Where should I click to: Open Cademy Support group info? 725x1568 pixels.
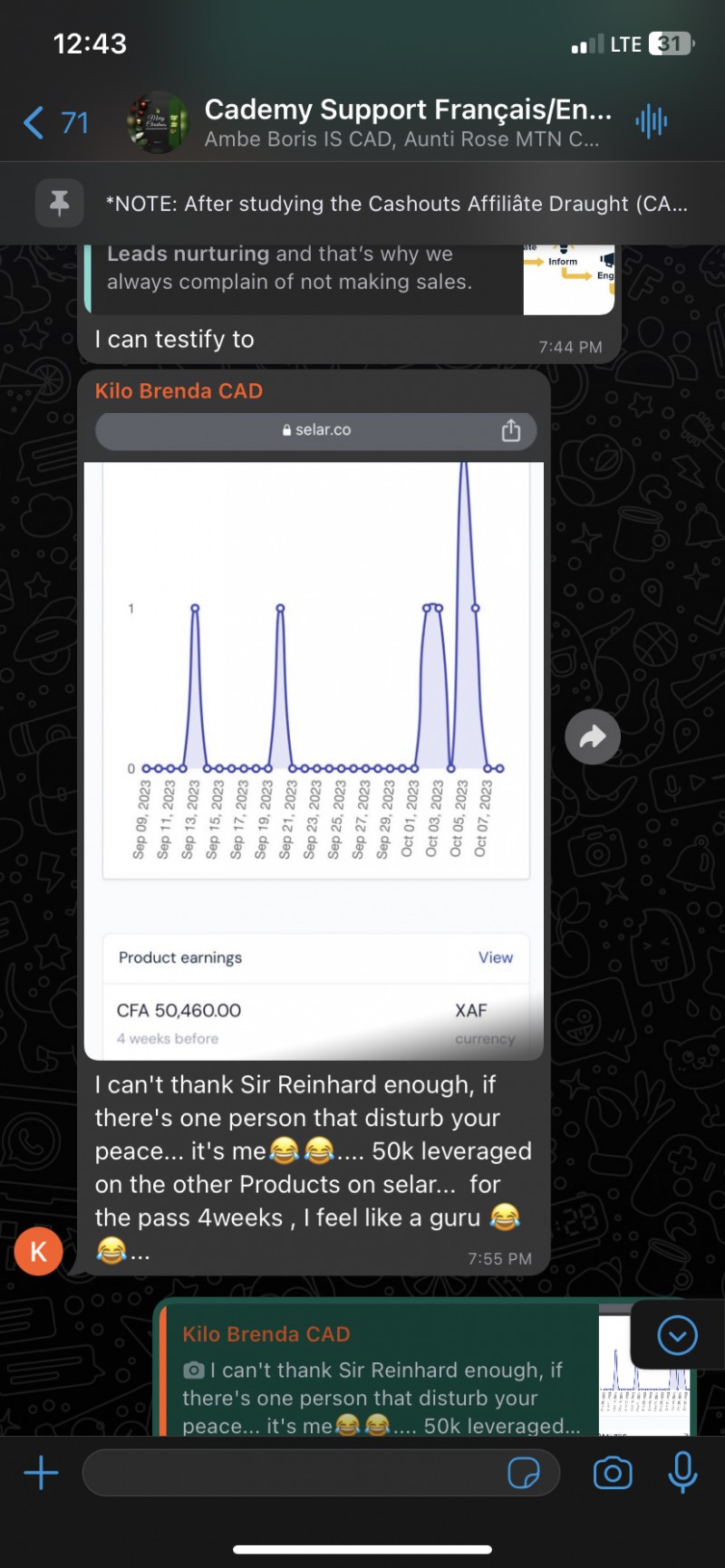(x=408, y=122)
